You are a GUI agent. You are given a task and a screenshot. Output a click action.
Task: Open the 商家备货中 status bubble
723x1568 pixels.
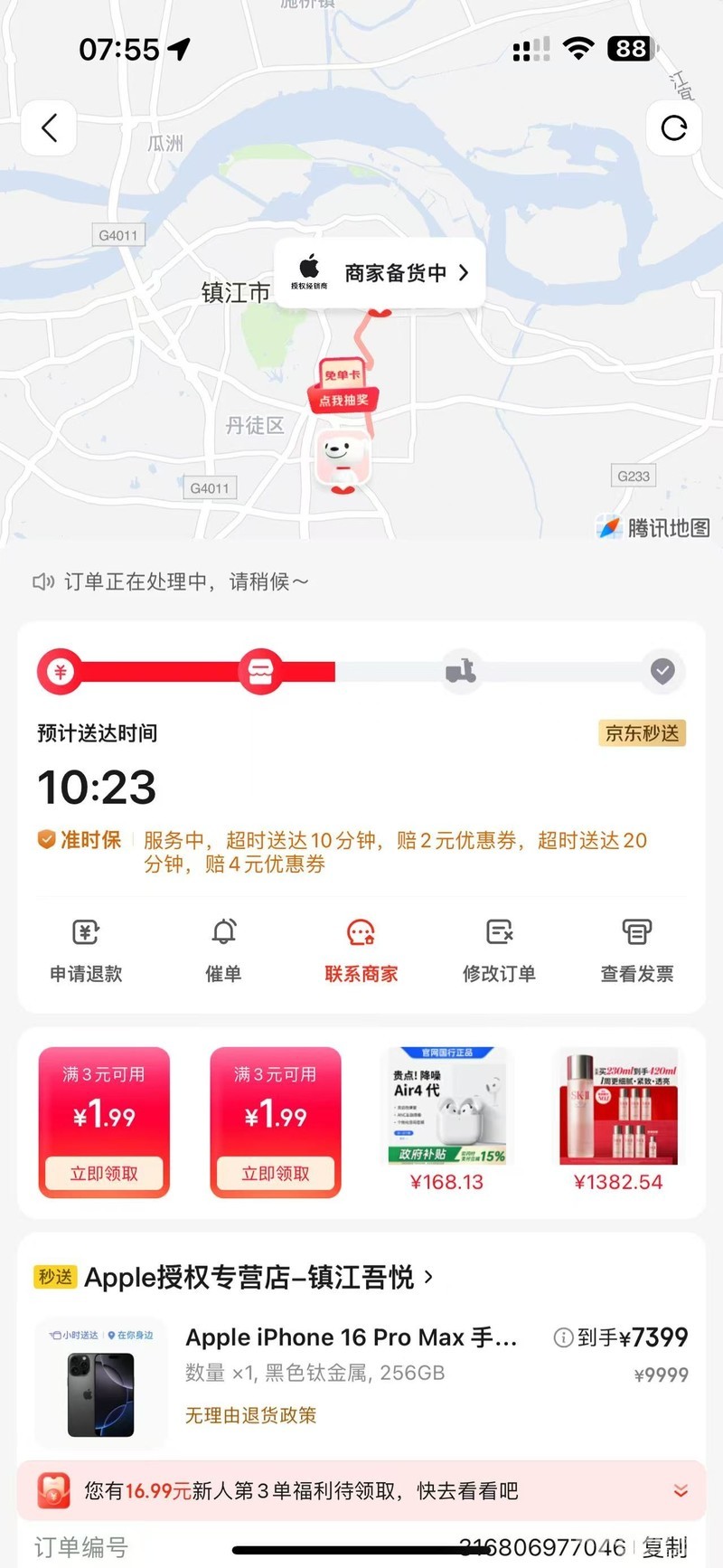pos(380,272)
